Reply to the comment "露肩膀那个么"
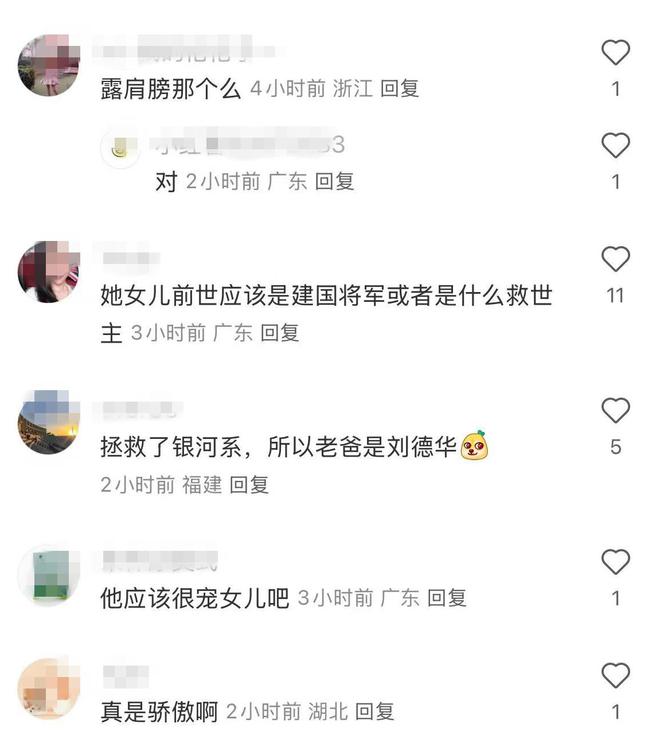Viewport: 660px width, 735px height. click(x=399, y=88)
